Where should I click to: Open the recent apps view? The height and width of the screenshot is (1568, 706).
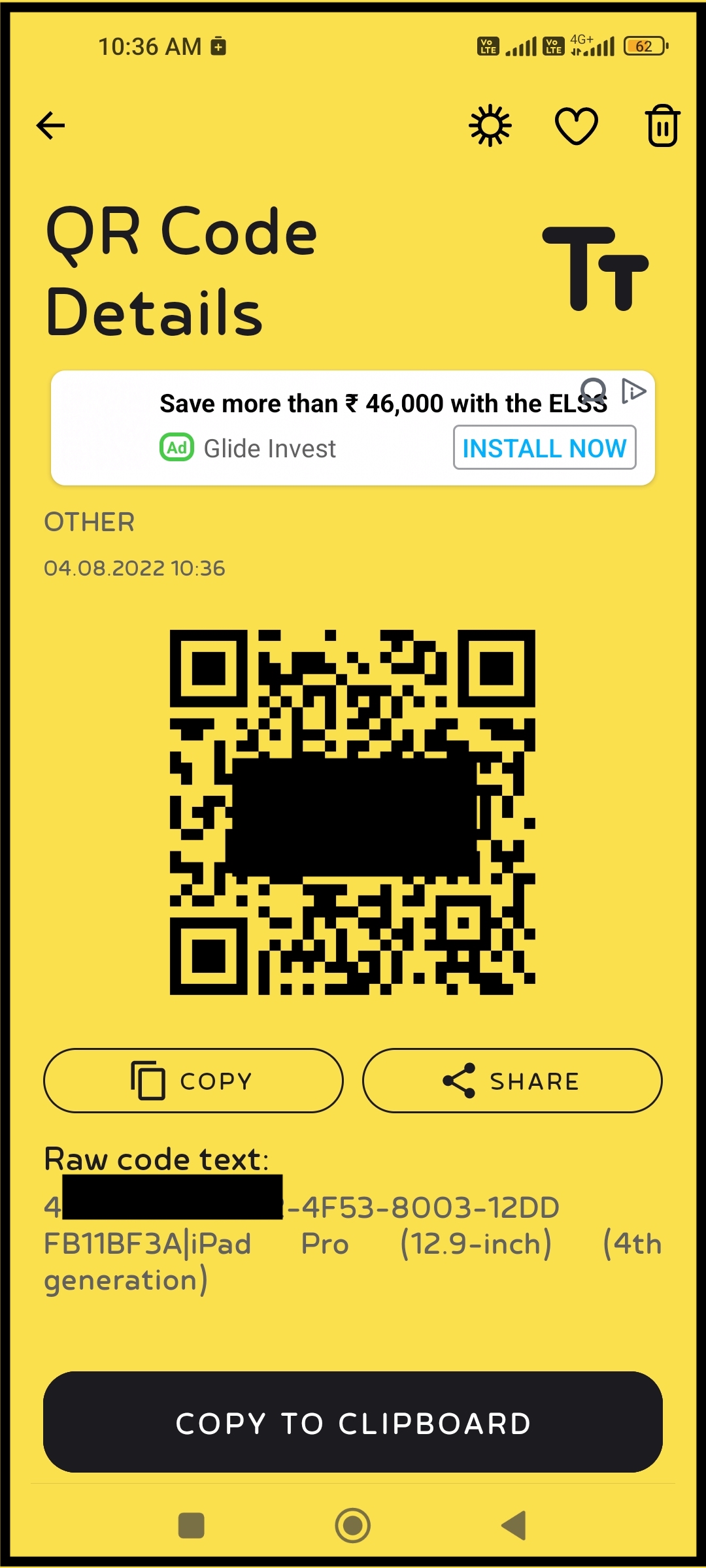point(192,1526)
